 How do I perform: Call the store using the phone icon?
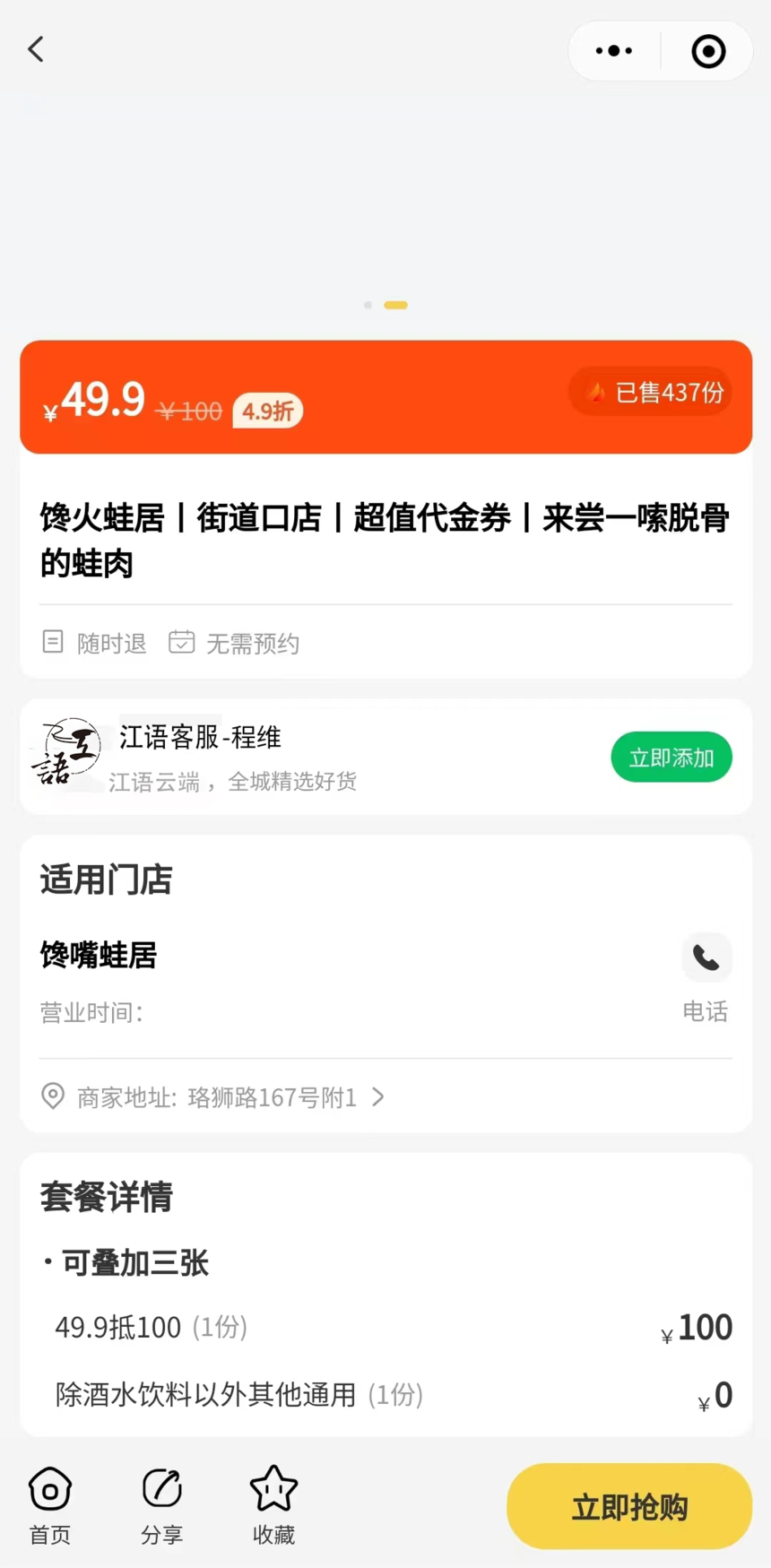pyautogui.click(x=706, y=957)
